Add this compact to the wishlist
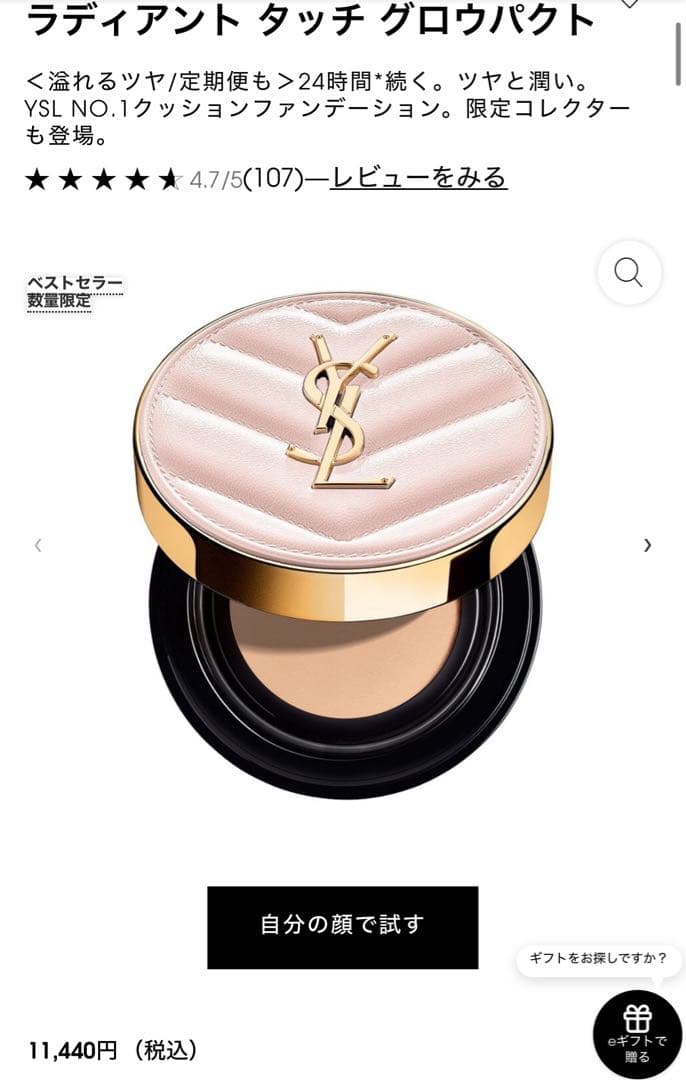Image resolution: width=686 pixels, height=1080 pixels. pyautogui.click(x=630, y=4)
